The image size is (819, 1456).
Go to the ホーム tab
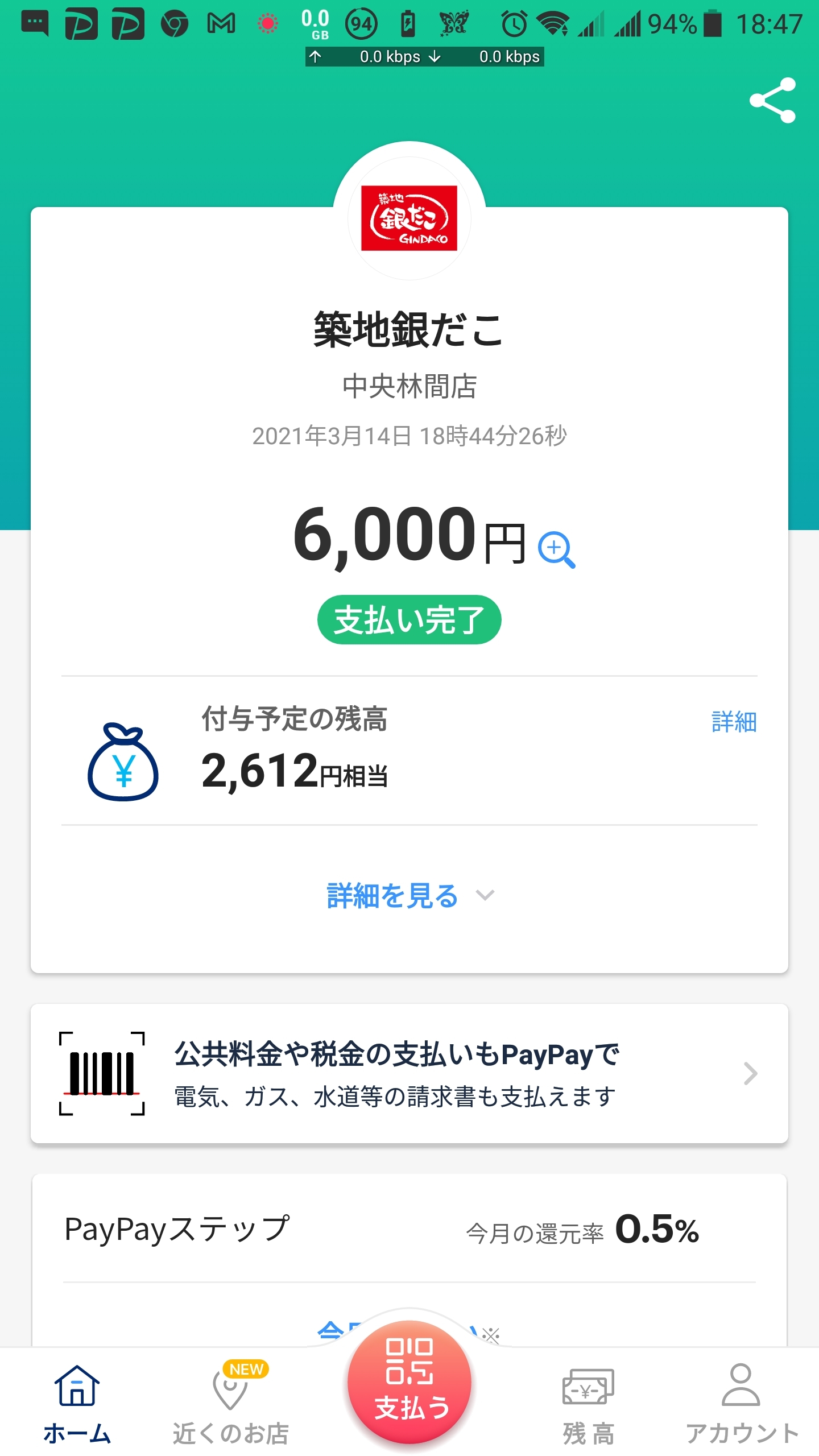pyautogui.click(x=77, y=1405)
